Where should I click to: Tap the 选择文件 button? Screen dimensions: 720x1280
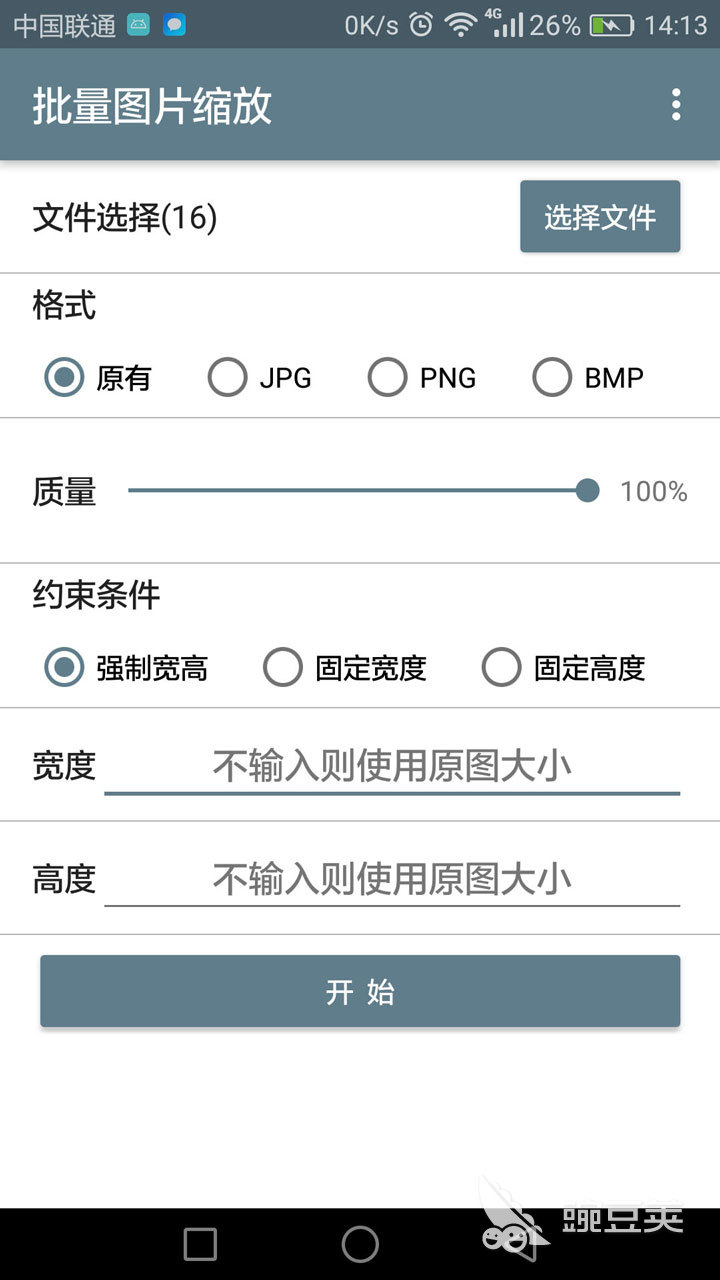pos(600,217)
